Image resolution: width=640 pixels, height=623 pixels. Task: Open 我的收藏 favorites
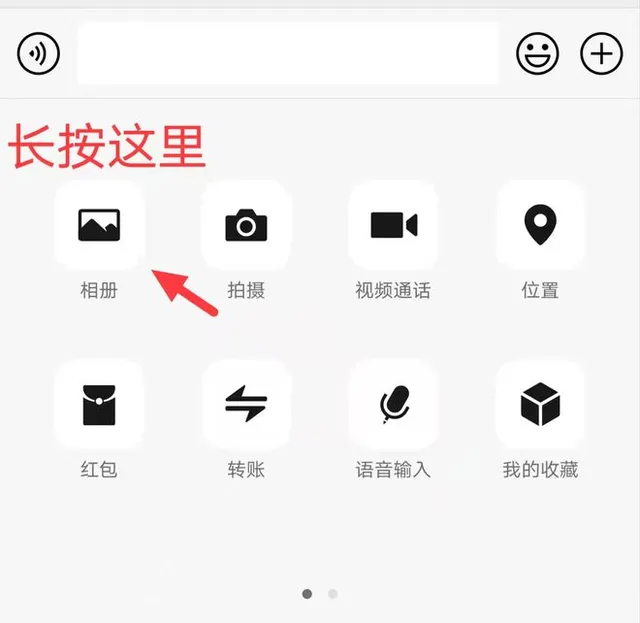coord(540,404)
